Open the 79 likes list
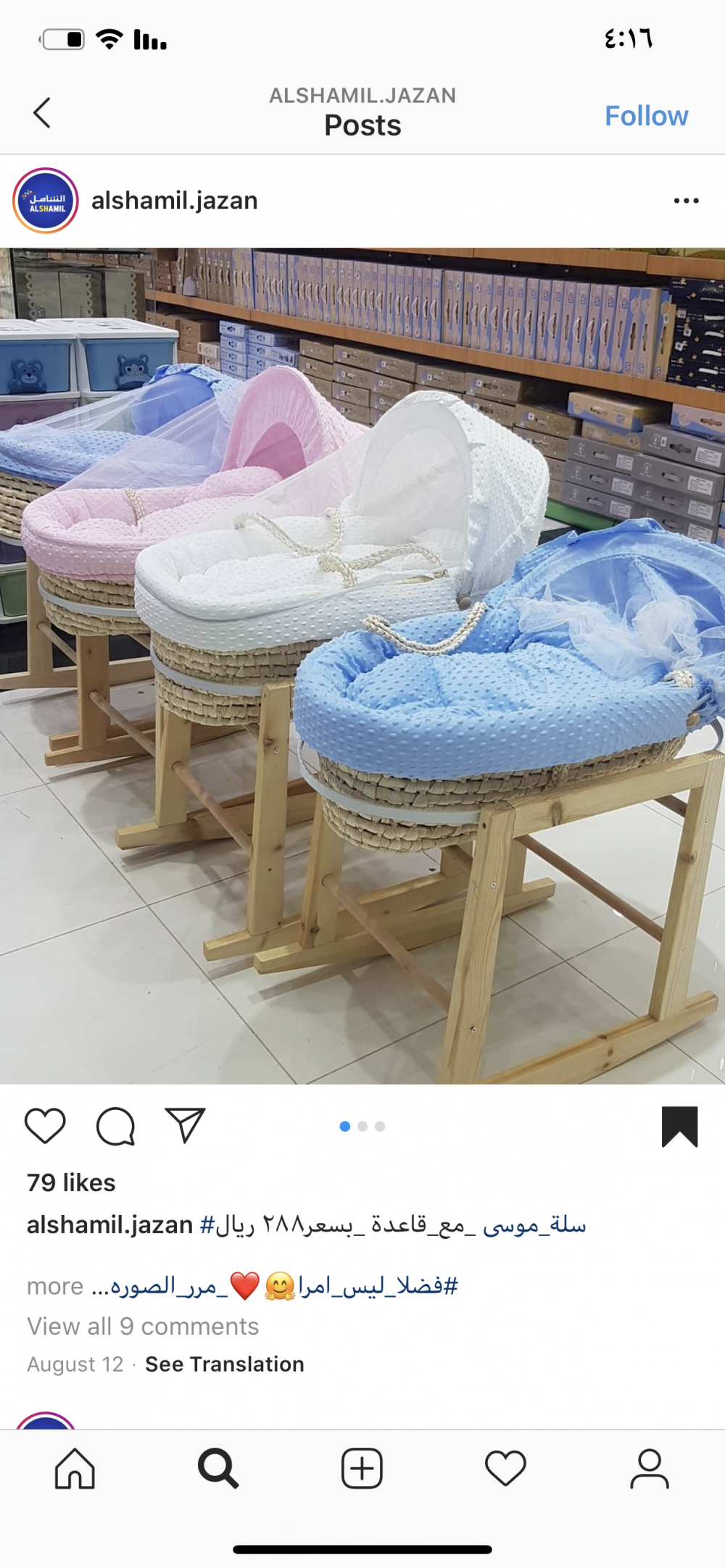 point(71,1183)
